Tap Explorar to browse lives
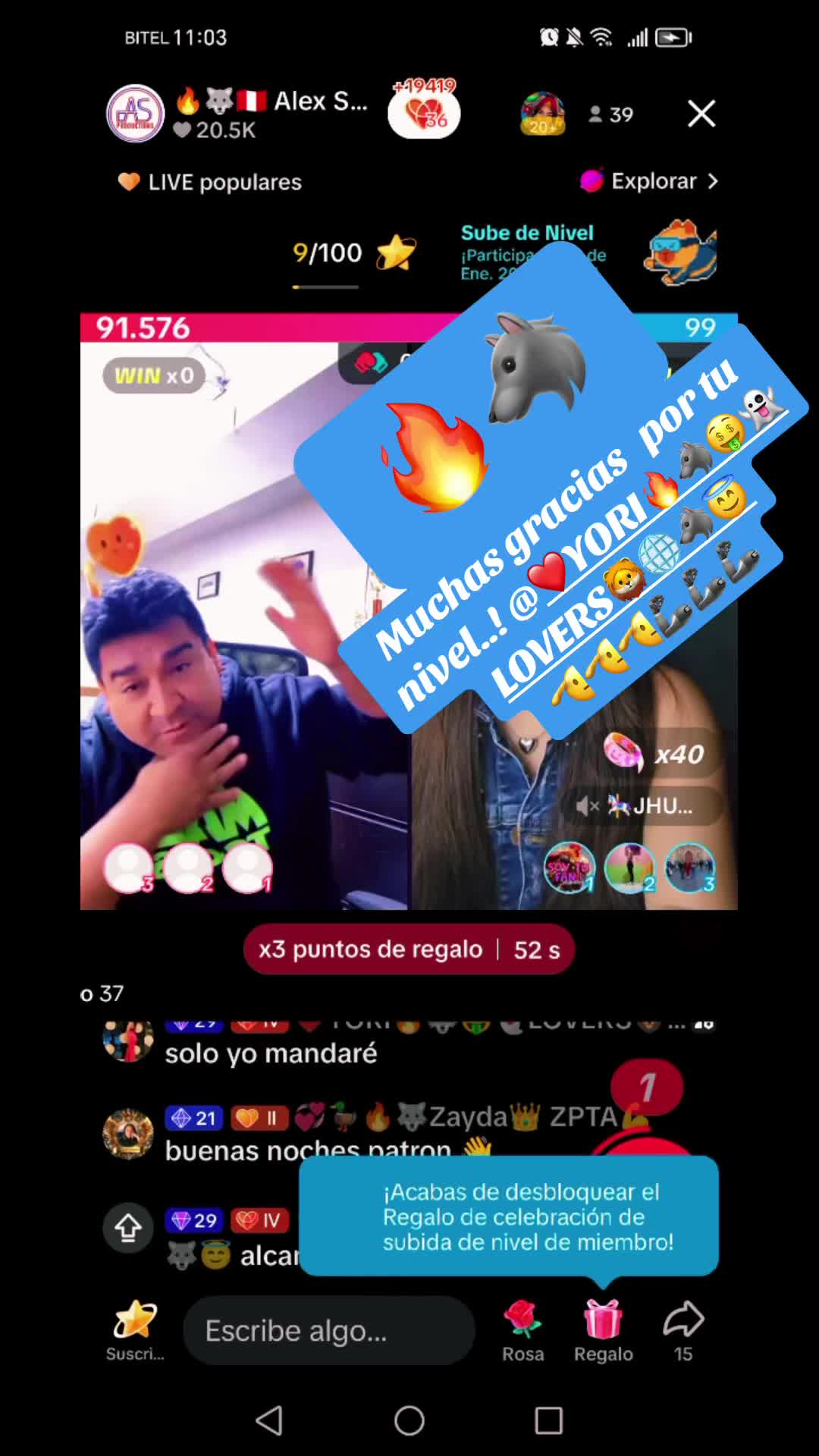The height and width of the screenshot is (1456, 819). 650,181
